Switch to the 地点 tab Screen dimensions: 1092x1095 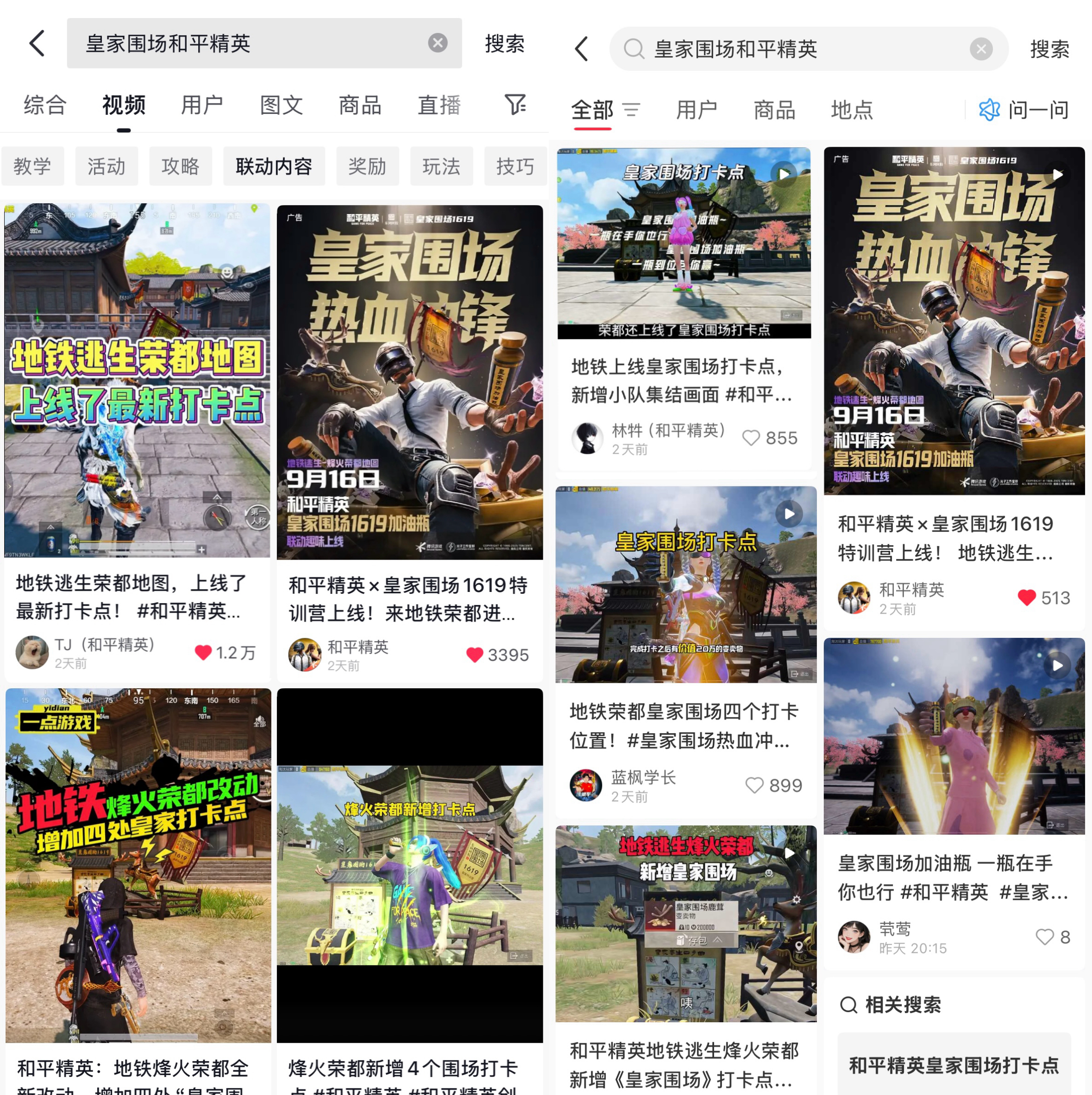(x=851, y=110)
